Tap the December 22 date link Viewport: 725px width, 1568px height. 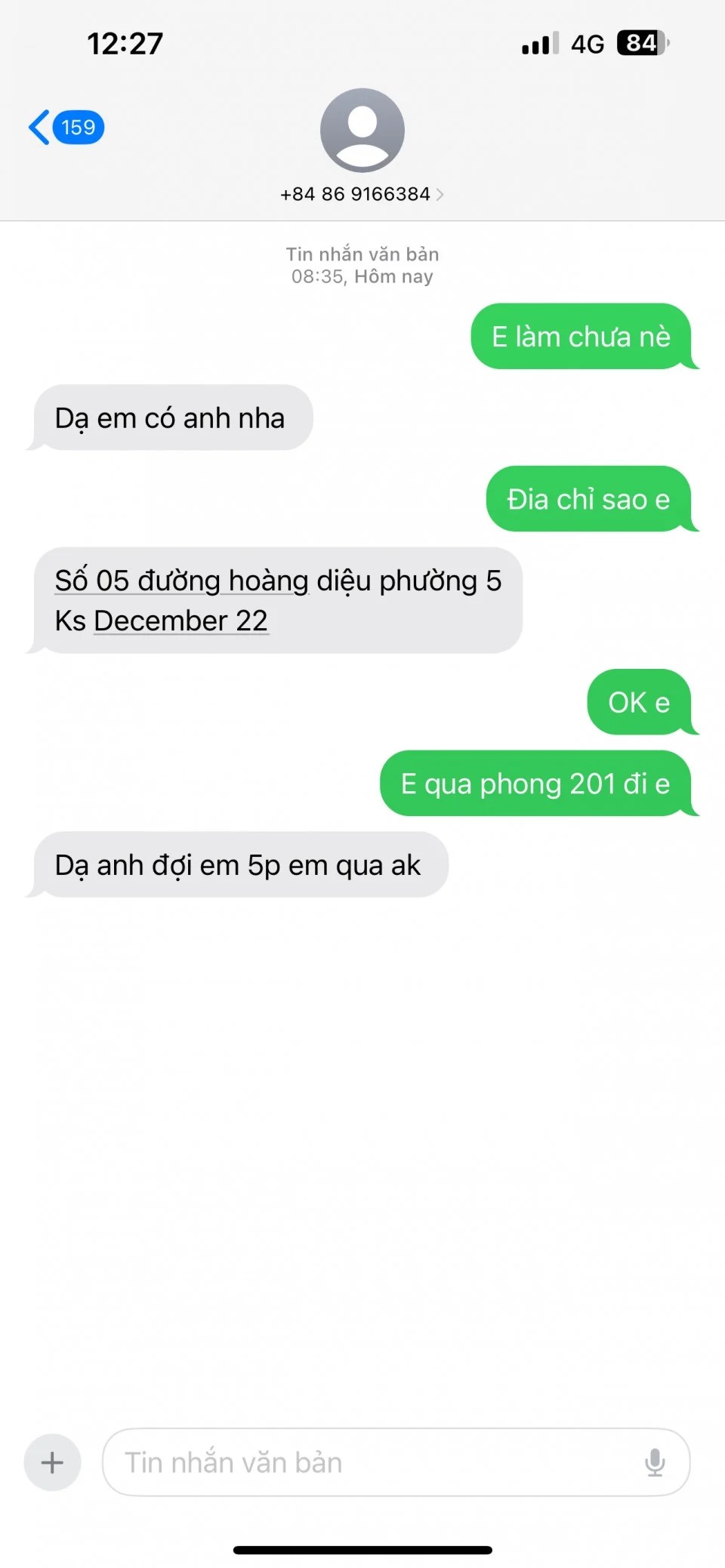pyautogui.click(x=180, y=621)
